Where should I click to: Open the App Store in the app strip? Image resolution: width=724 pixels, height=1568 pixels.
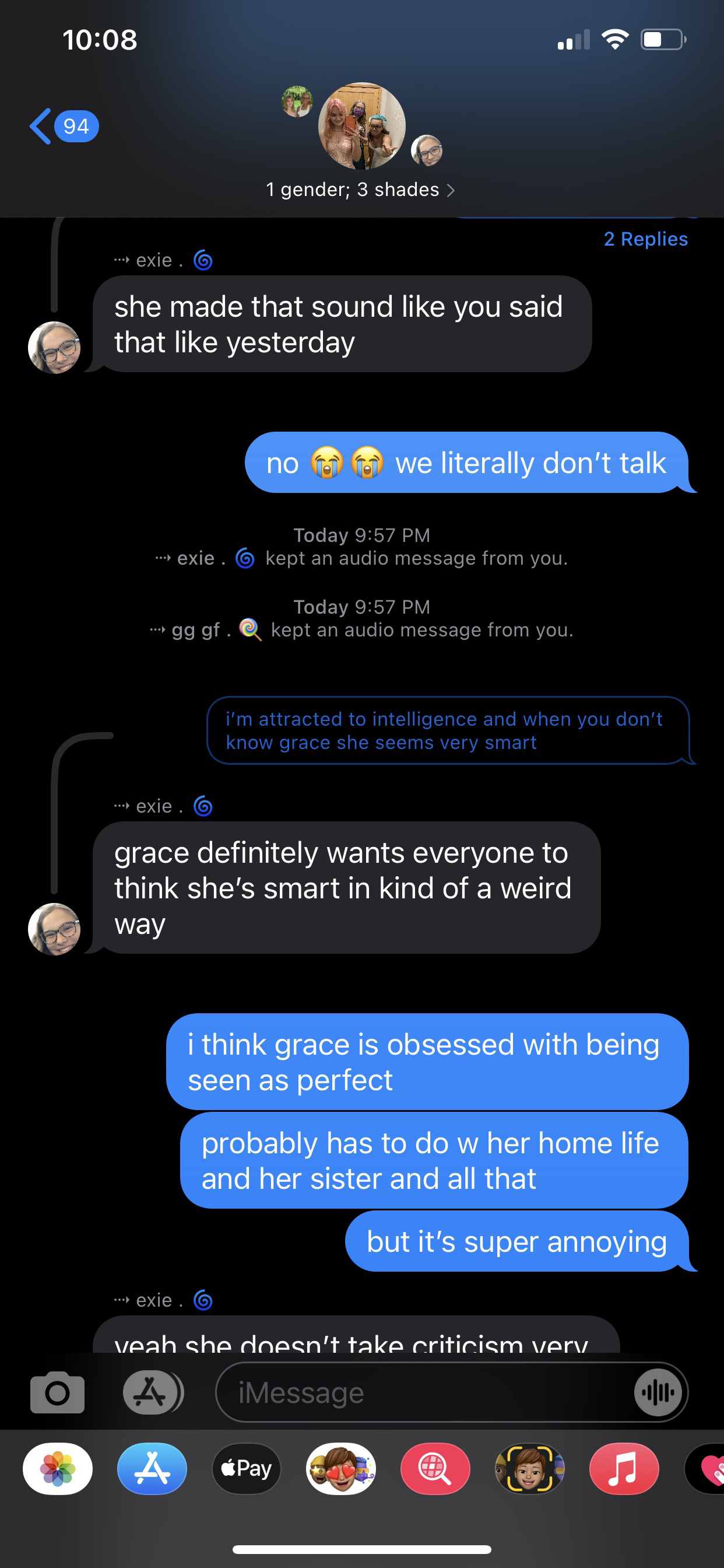point(152,1469)
